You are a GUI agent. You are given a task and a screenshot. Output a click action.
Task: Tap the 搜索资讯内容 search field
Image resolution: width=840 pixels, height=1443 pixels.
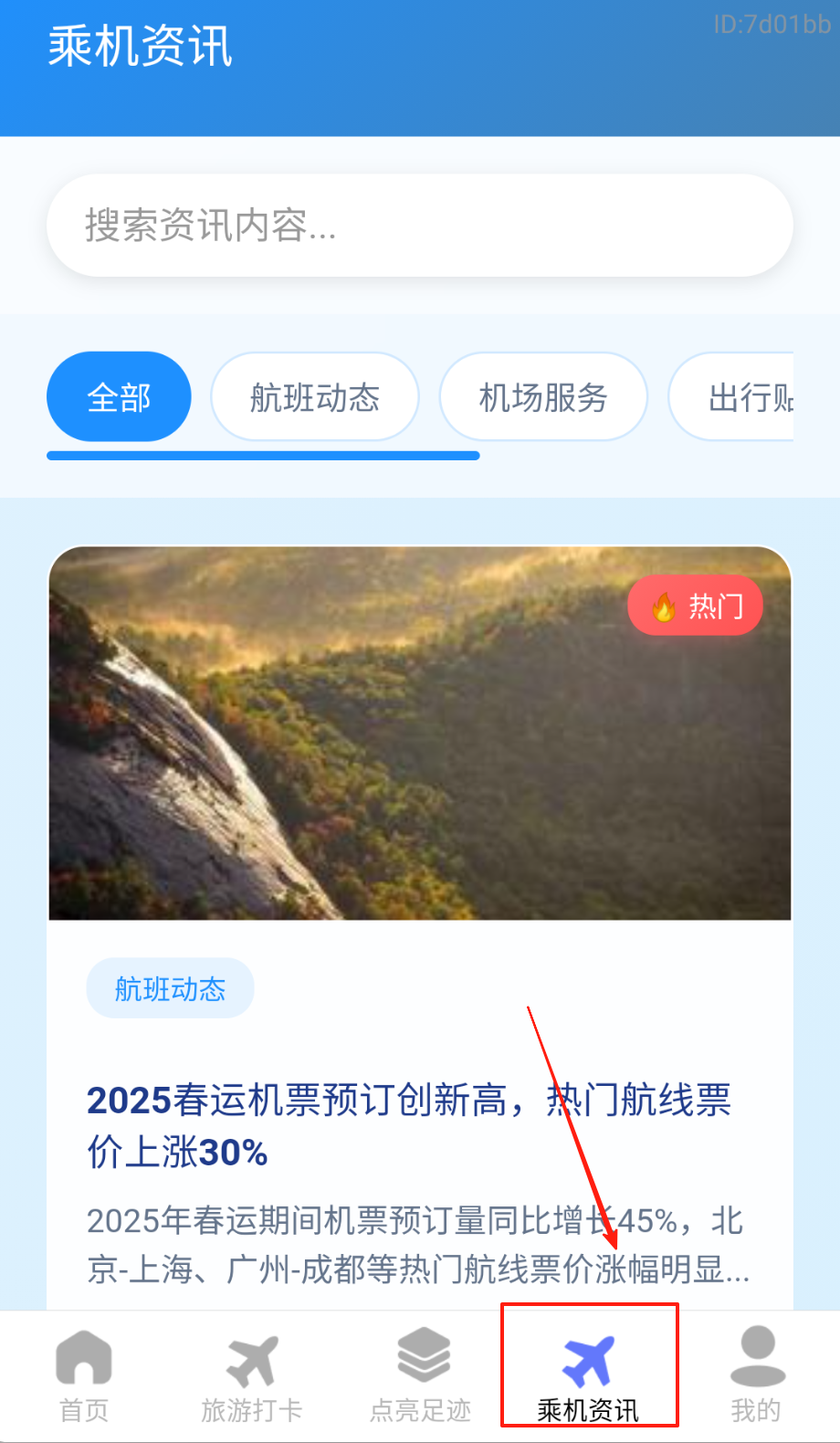[419, 226]
